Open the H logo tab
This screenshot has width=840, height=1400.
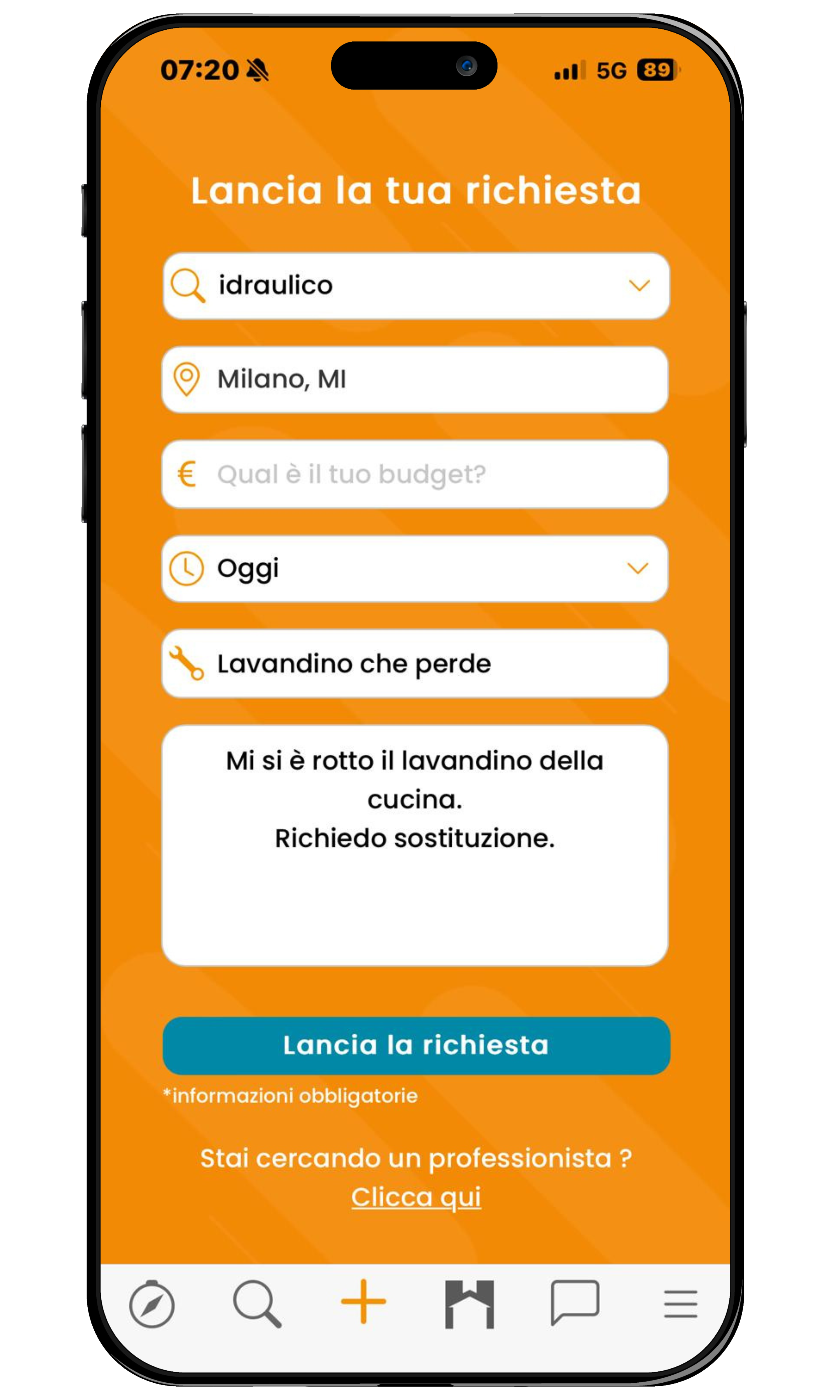(x=469, y=1304)
